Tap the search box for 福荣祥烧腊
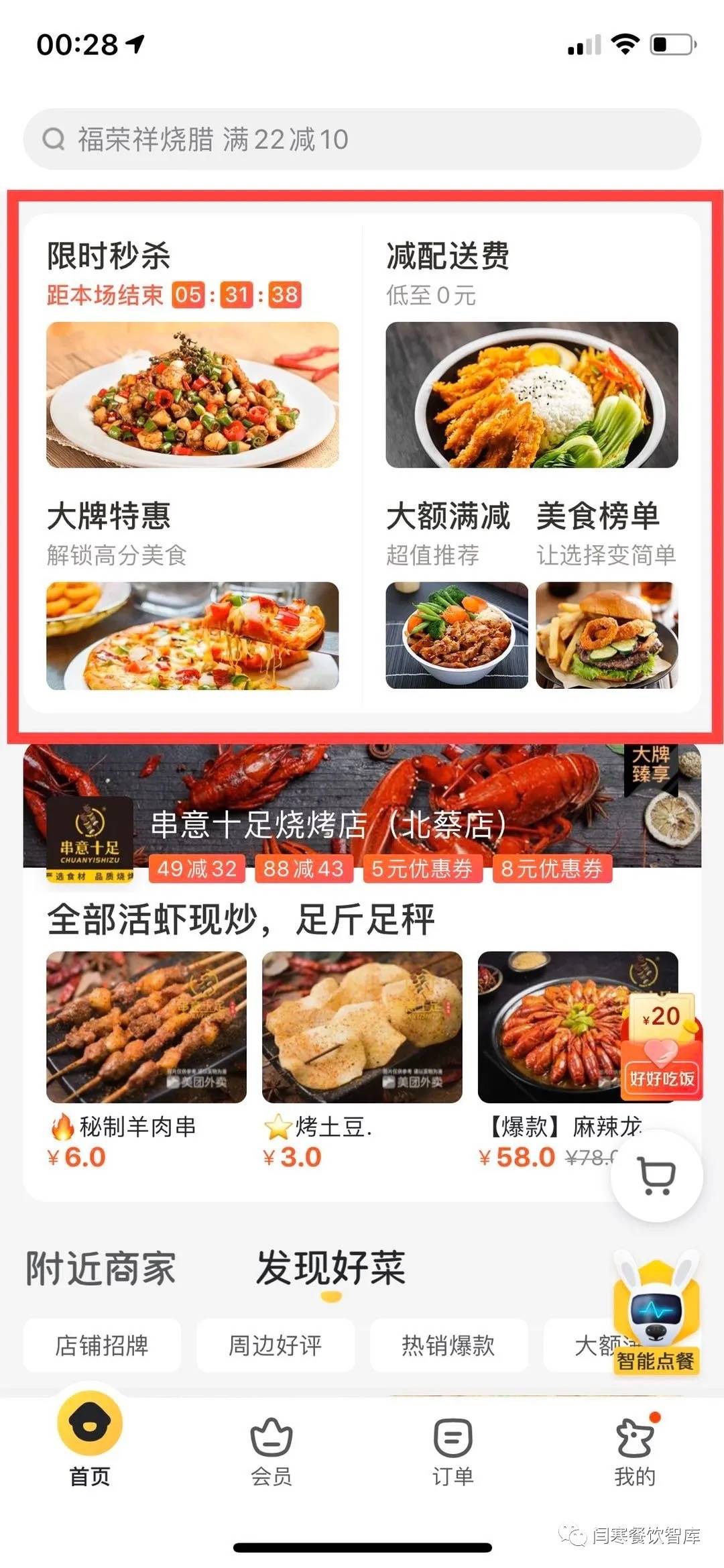Screen dimensions: 724x1568 [362, 139]
